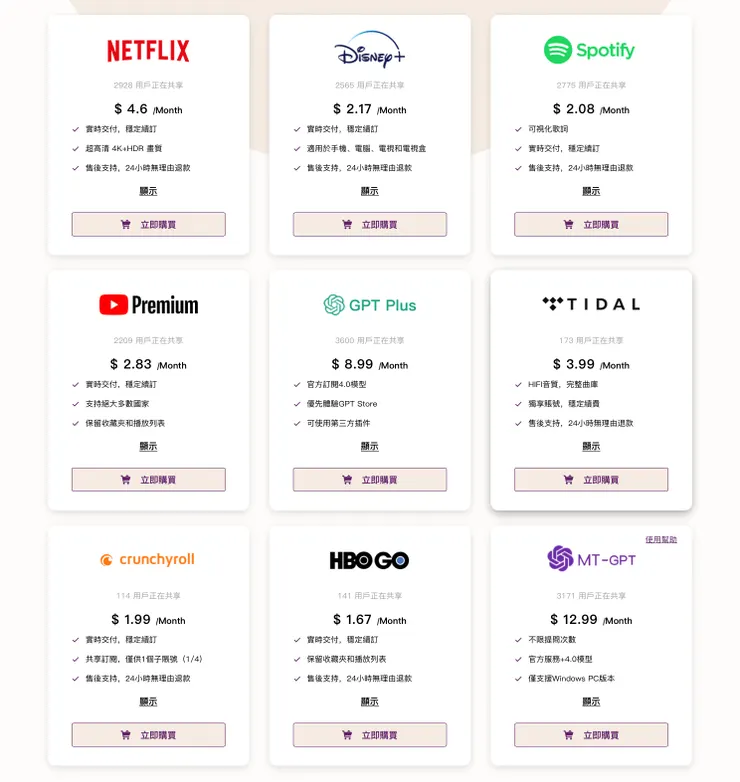The image size is (740, 782).
Task: Tap 立即購買 on the MT-GPT card
Action: pos(591,735)
